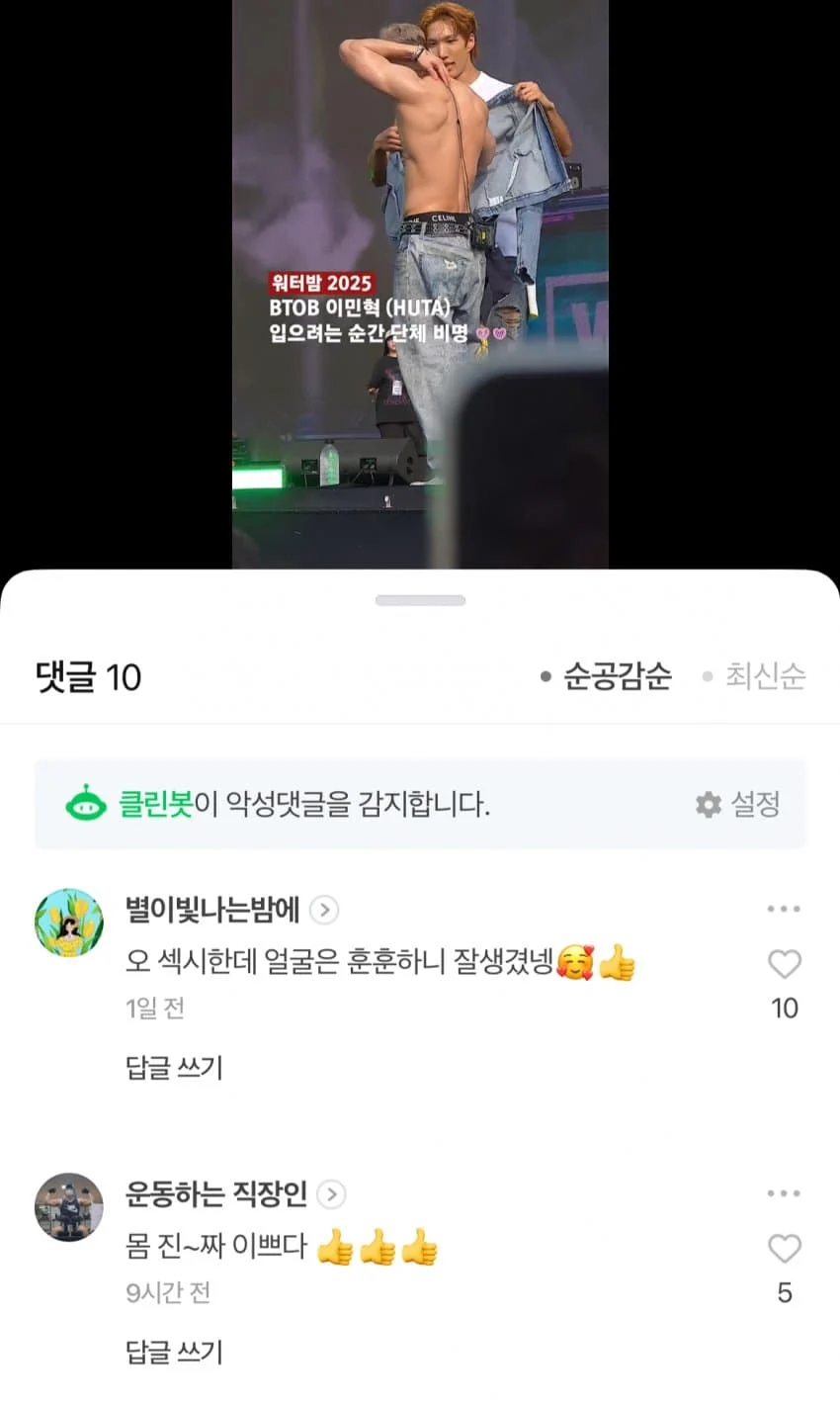Reply to 별이빛나는밤에's comment via 답글 쓰기
840x1406 pixels.
174,1067
